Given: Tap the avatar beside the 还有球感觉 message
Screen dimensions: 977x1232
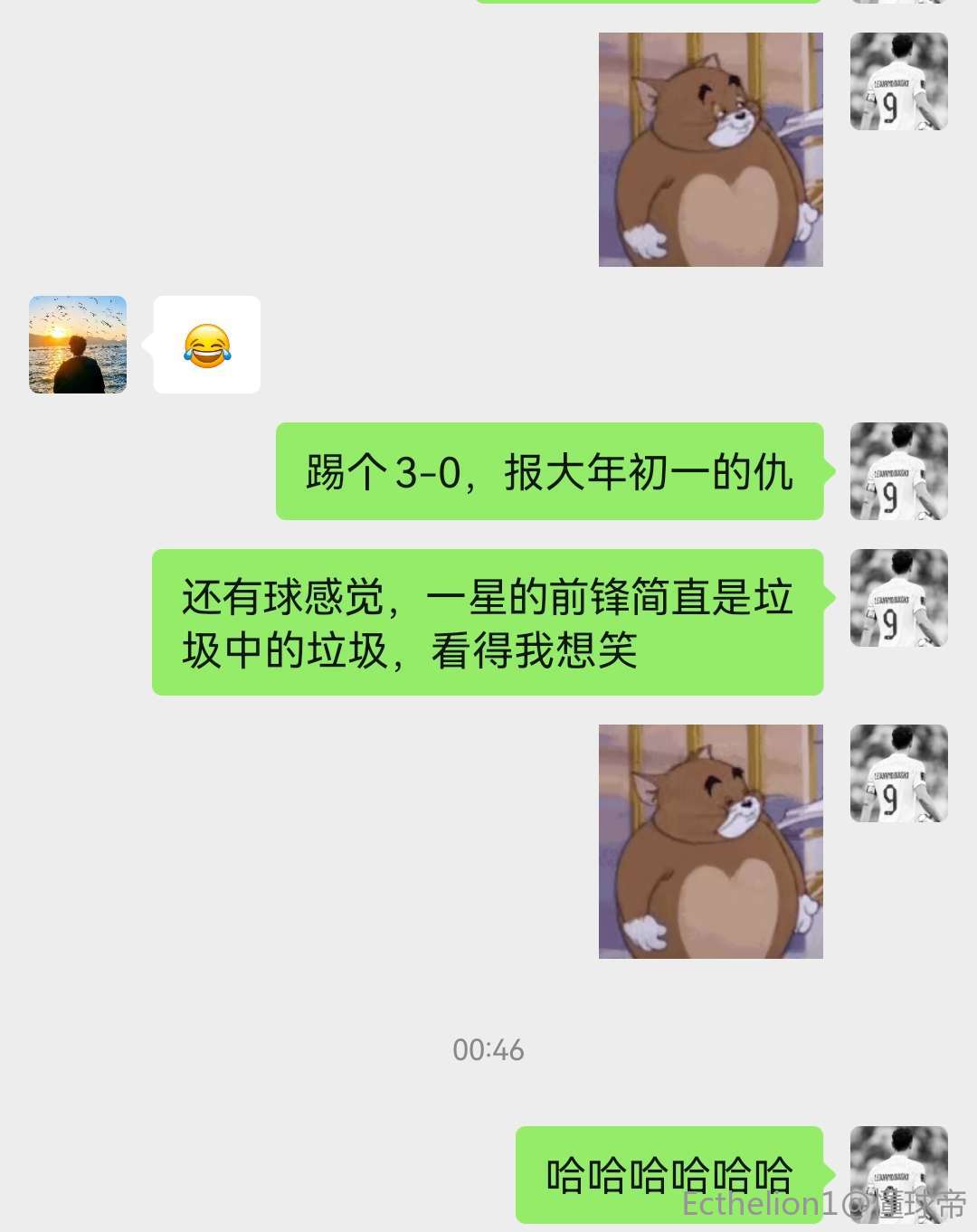Looking at the screenshot, I should tap(898, 598).
